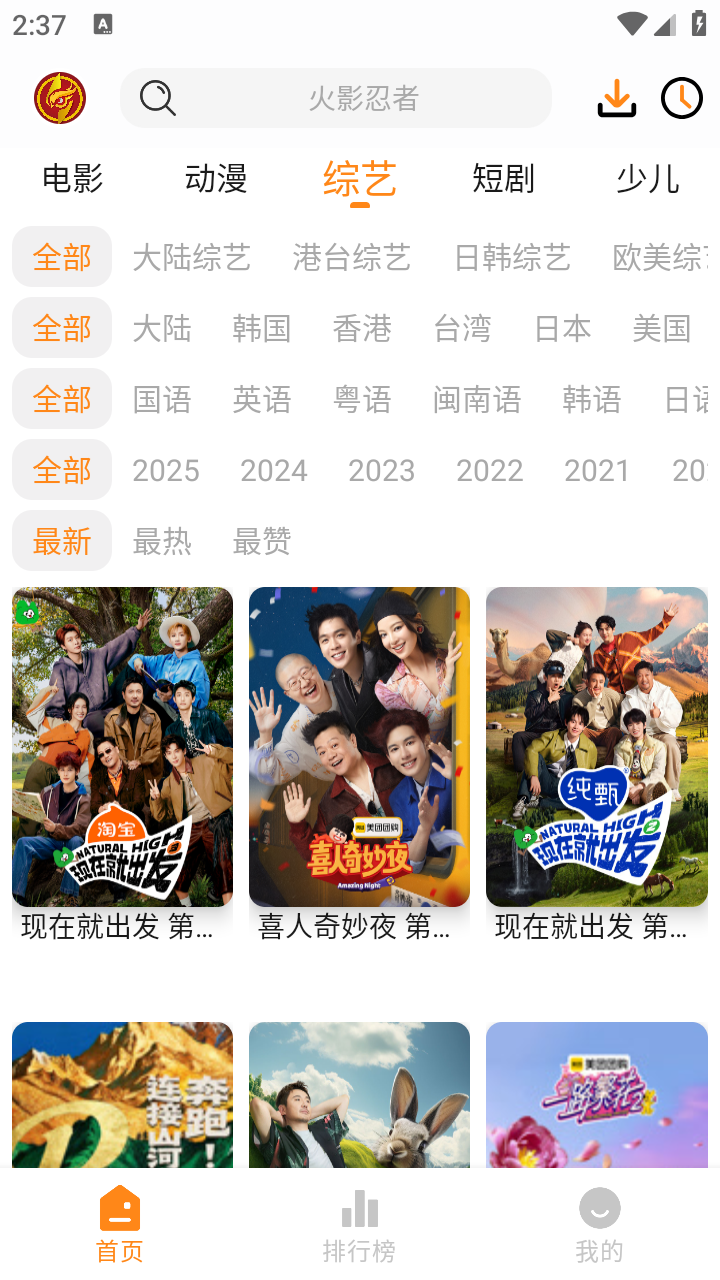Viewport: 720px width, 1280px height.
Task: Tap the app logo icon
Action: pos(60,98)
